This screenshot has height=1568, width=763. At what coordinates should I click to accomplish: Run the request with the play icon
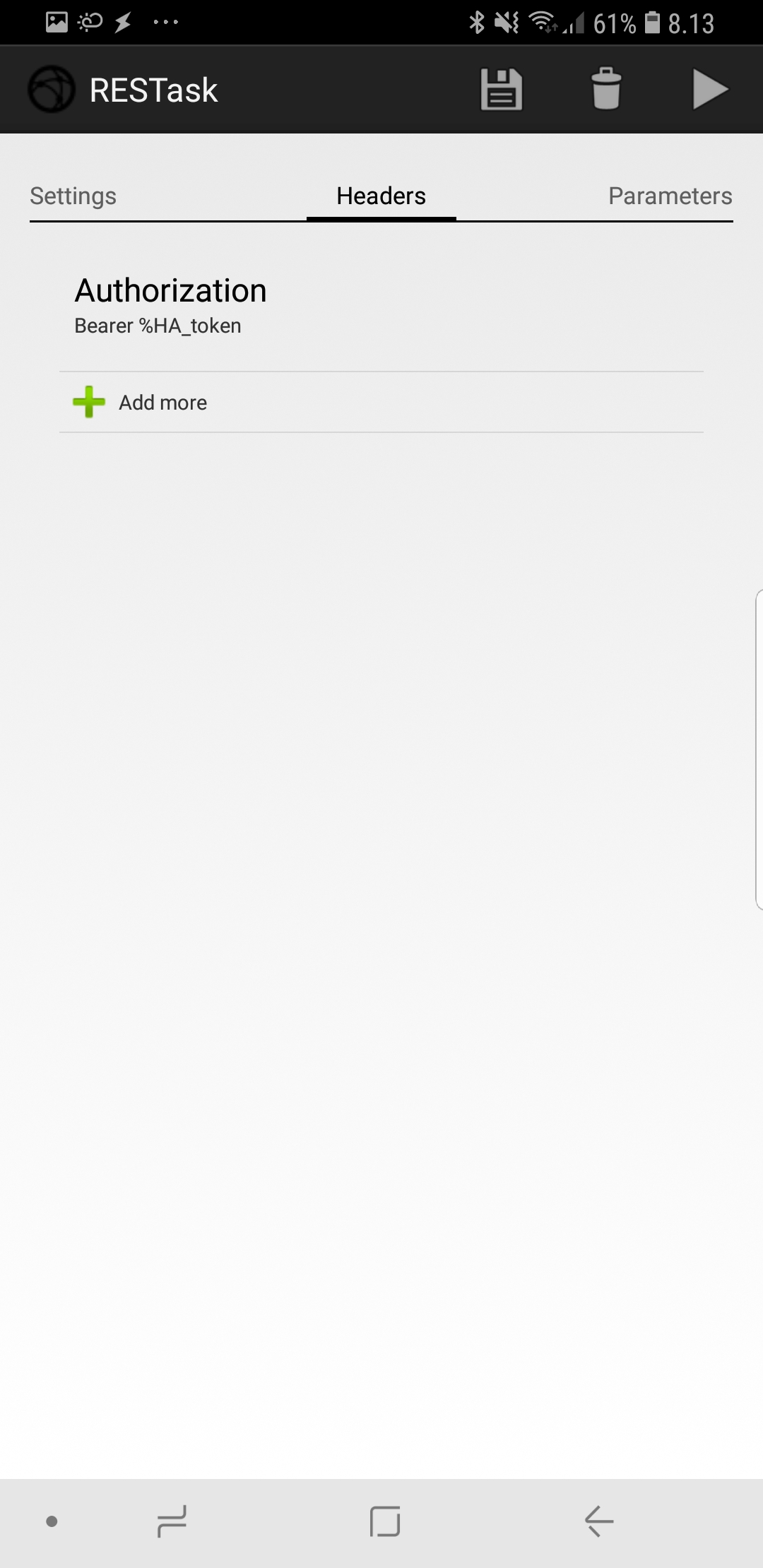pos(709,90)
